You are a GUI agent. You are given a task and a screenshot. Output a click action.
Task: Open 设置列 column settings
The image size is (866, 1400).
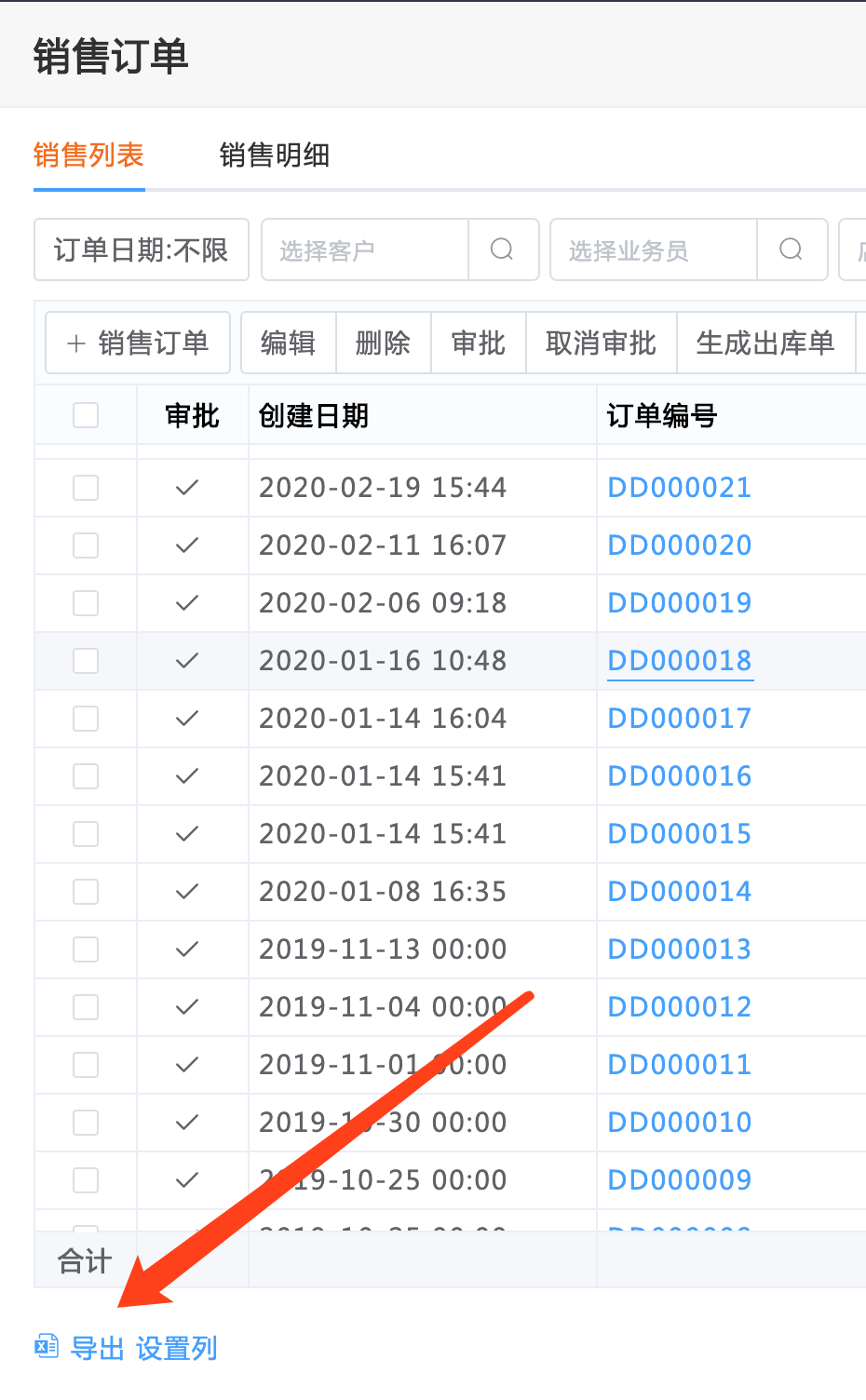(177, 1348)
